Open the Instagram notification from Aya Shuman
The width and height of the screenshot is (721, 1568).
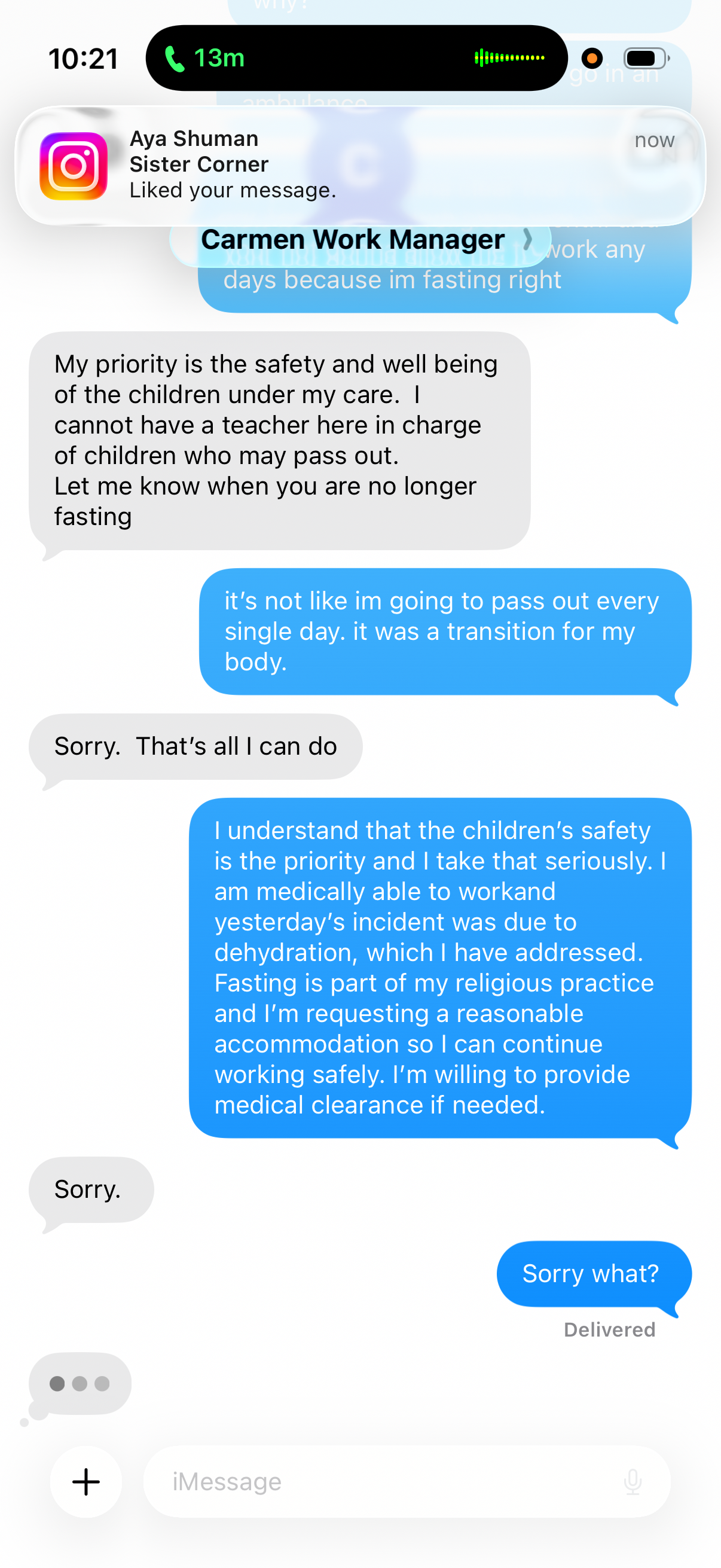point(359,165)
